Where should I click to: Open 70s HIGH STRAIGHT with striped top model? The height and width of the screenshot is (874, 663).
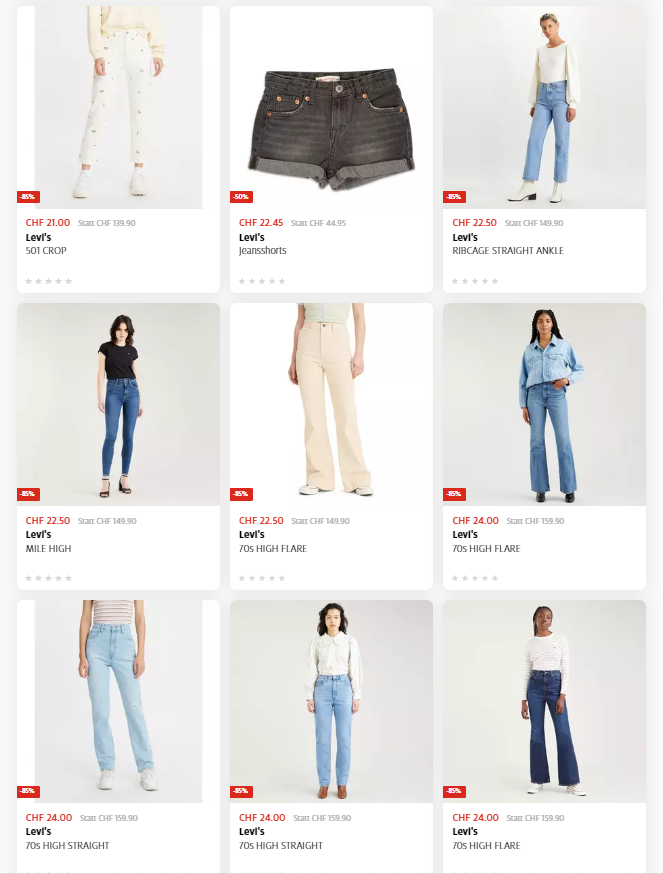[x=118, y=700]
